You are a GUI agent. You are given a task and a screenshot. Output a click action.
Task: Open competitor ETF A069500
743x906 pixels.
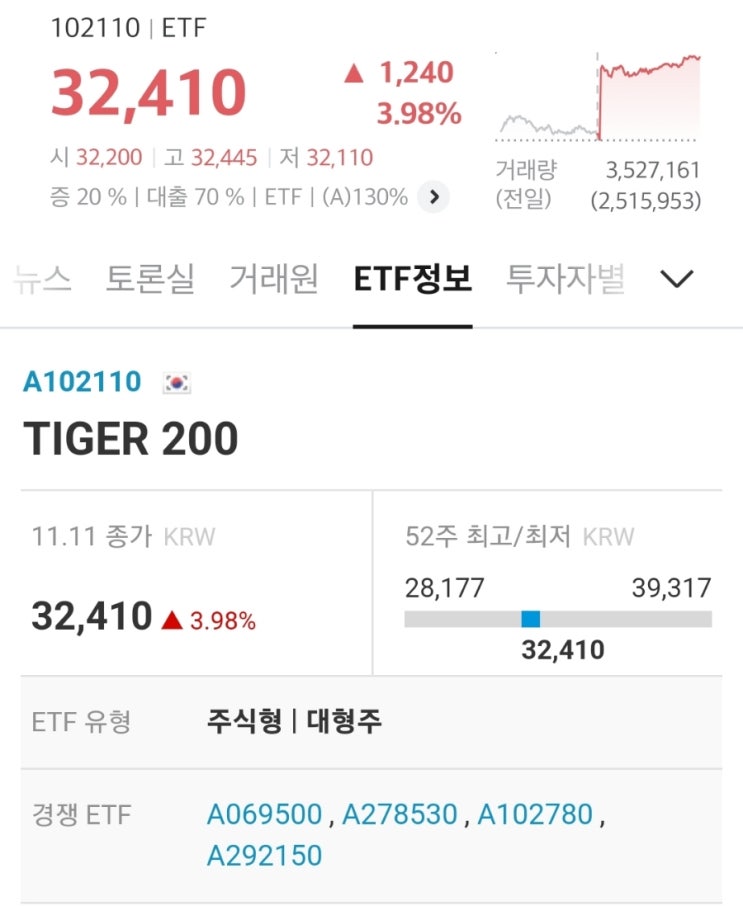tap(267, 815)
